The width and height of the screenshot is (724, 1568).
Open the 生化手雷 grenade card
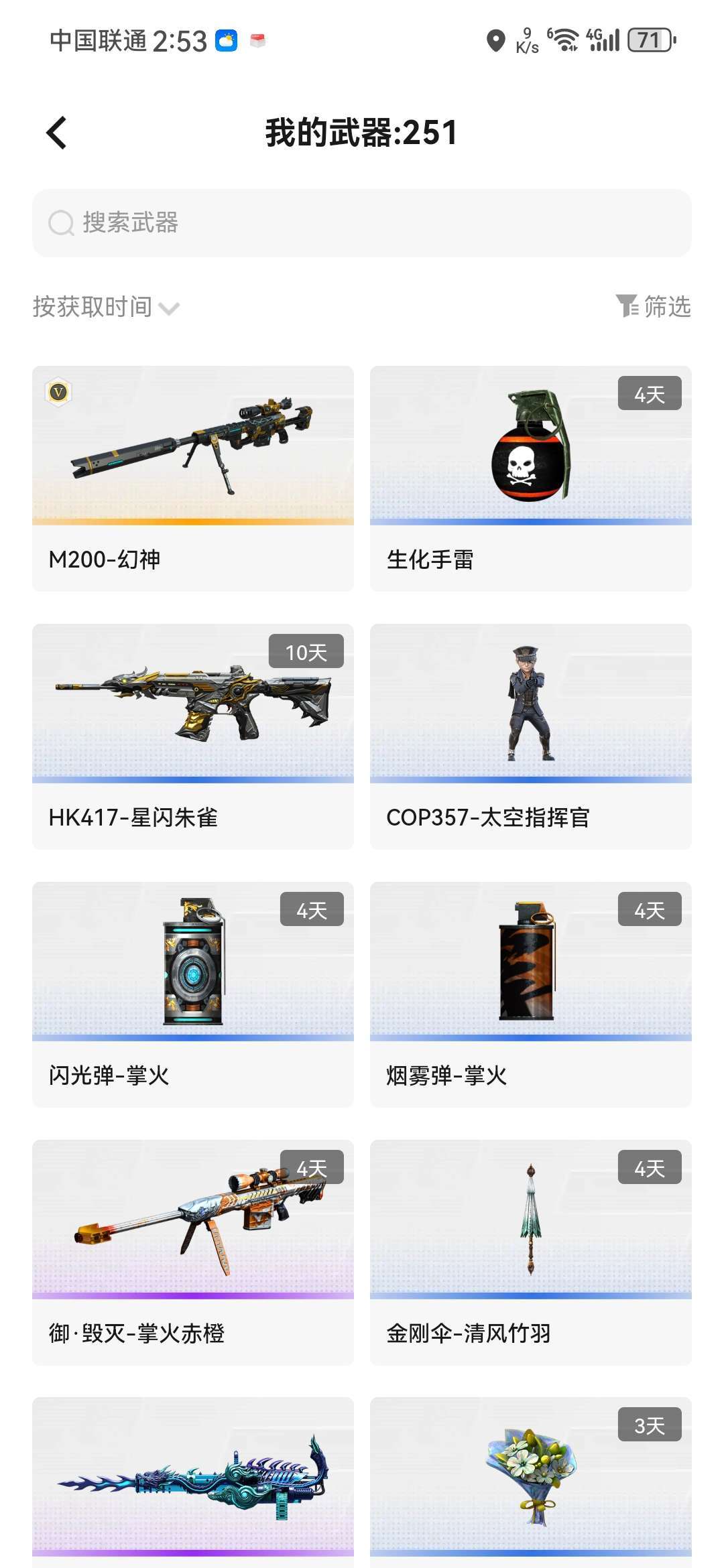pos(530,478)
